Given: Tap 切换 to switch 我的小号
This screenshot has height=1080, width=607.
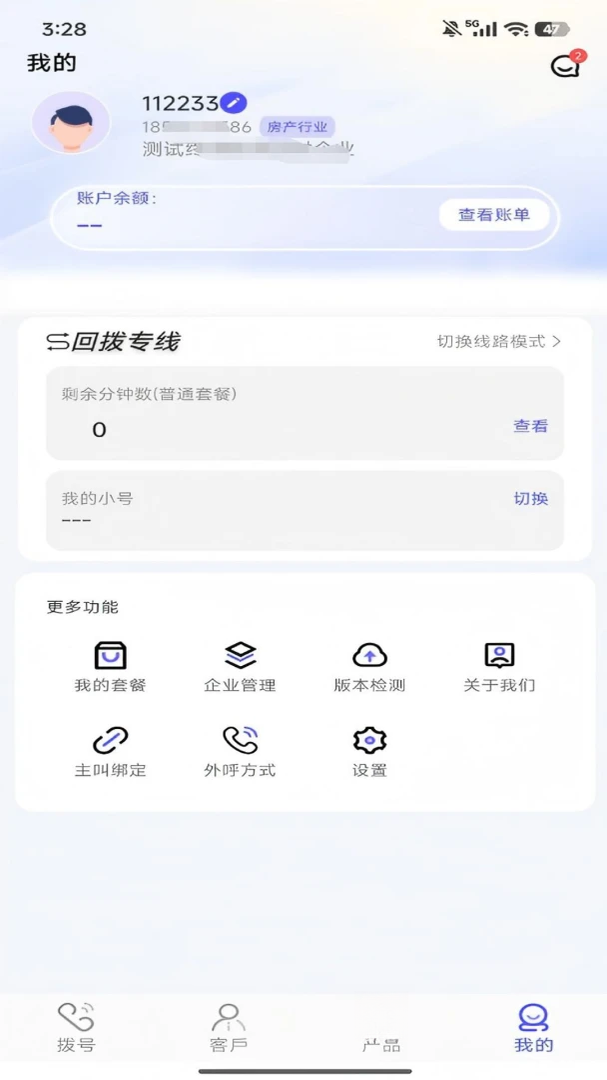Looking at the screenshot, I should (x=531, y=499).
